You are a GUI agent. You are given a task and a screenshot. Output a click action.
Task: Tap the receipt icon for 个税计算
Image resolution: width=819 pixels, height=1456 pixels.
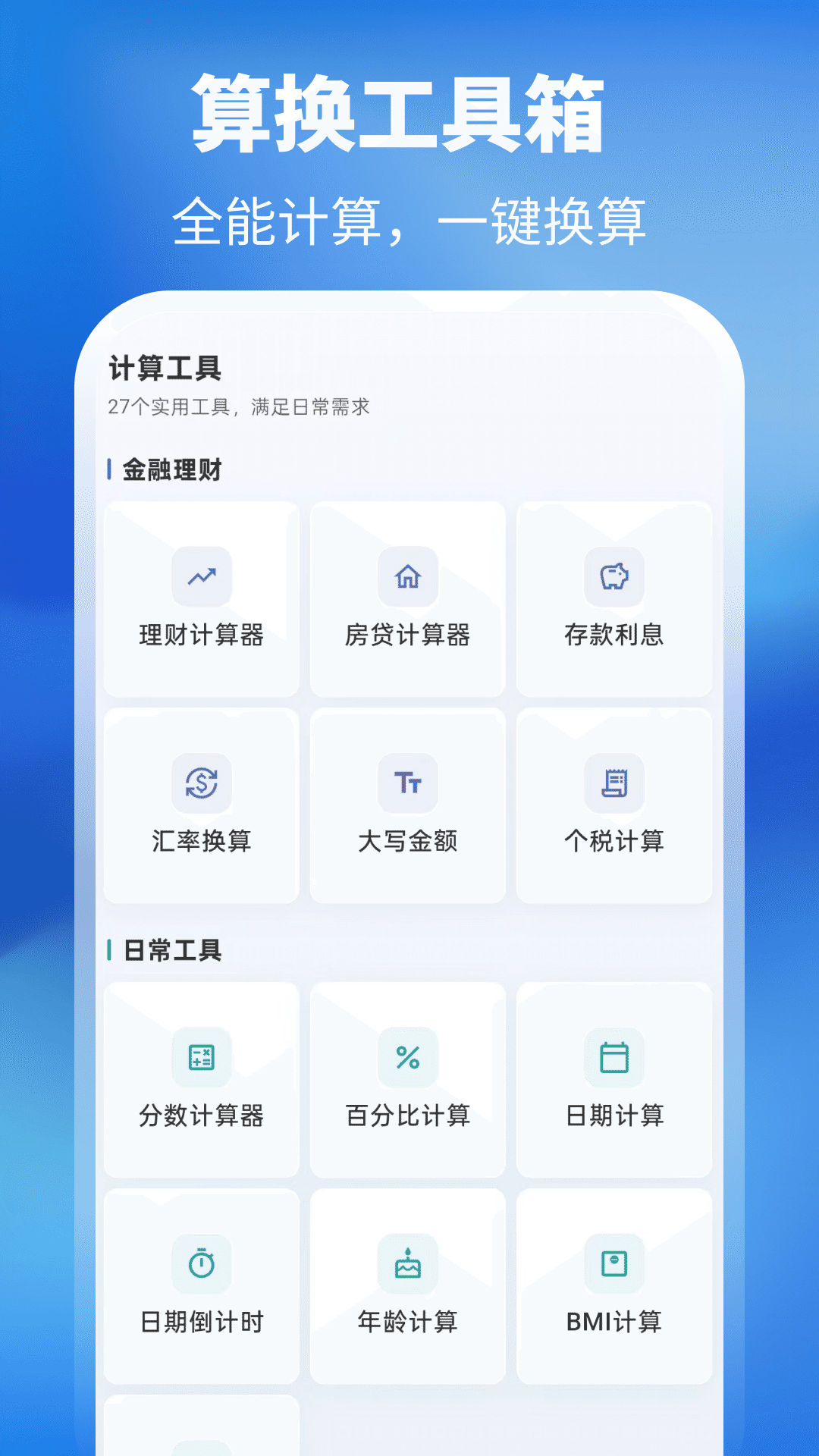pyautogui.click(x=614, y=784)
